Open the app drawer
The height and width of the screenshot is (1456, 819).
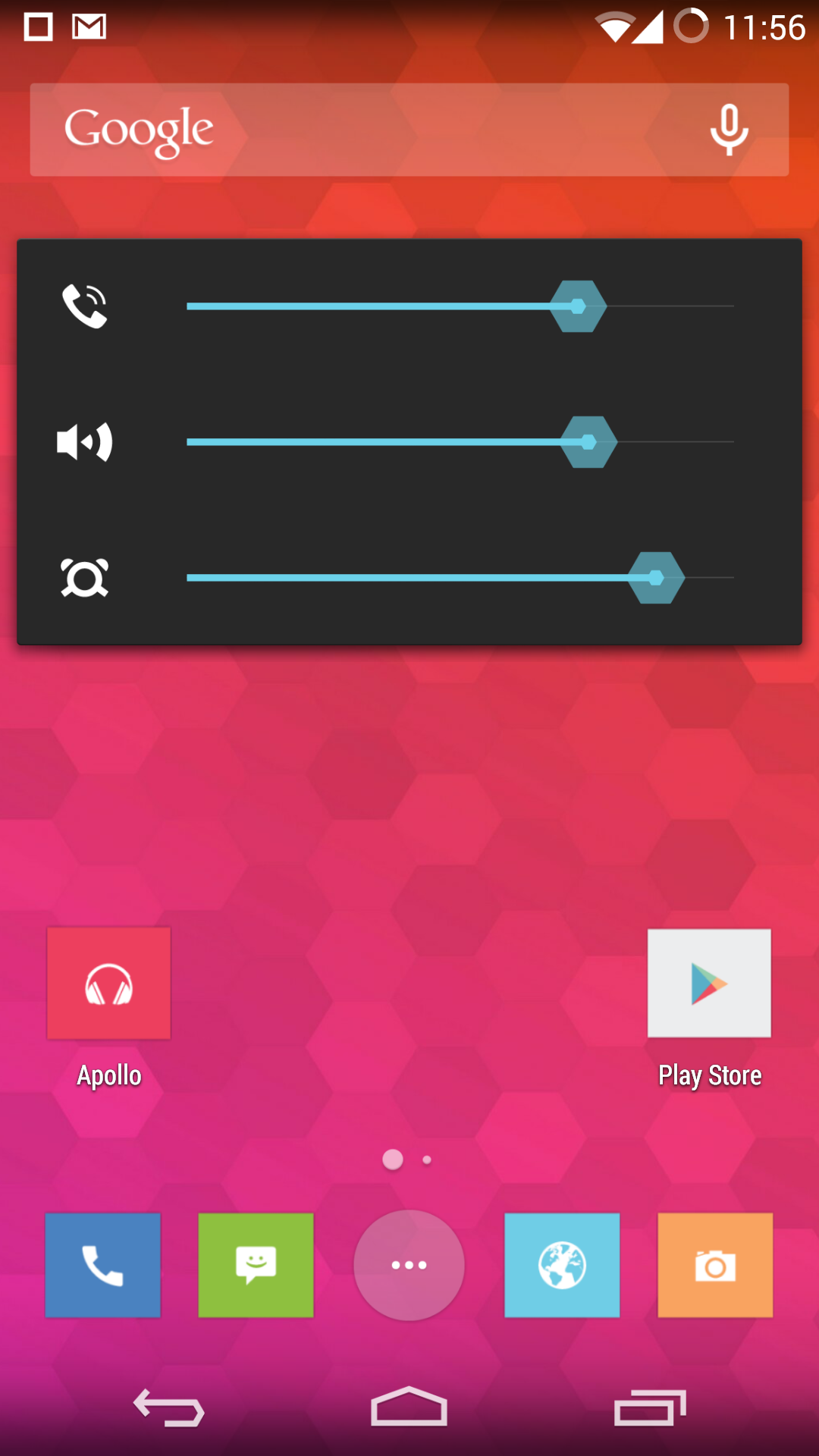(409, 1265)
